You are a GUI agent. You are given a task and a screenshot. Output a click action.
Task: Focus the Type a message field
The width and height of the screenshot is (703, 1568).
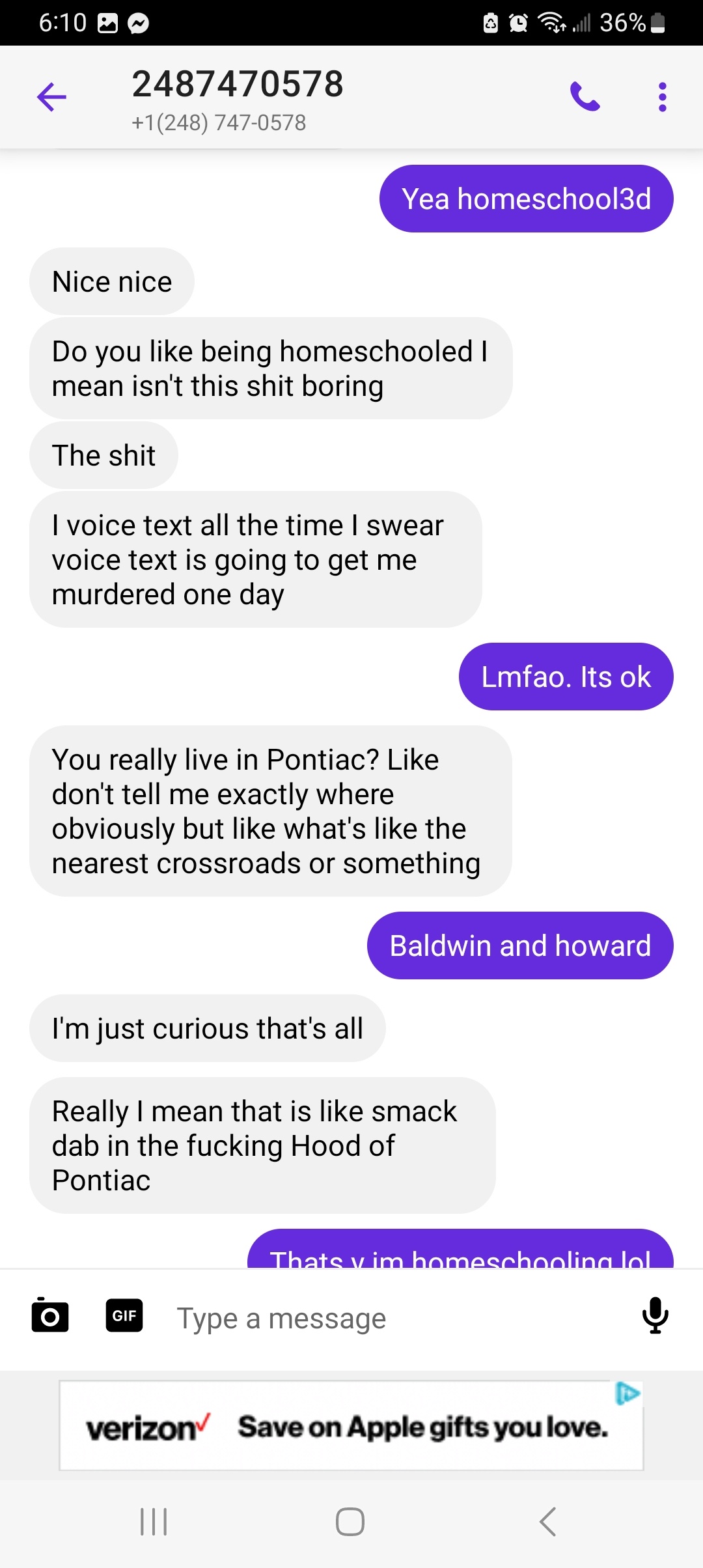(391, 1319)
